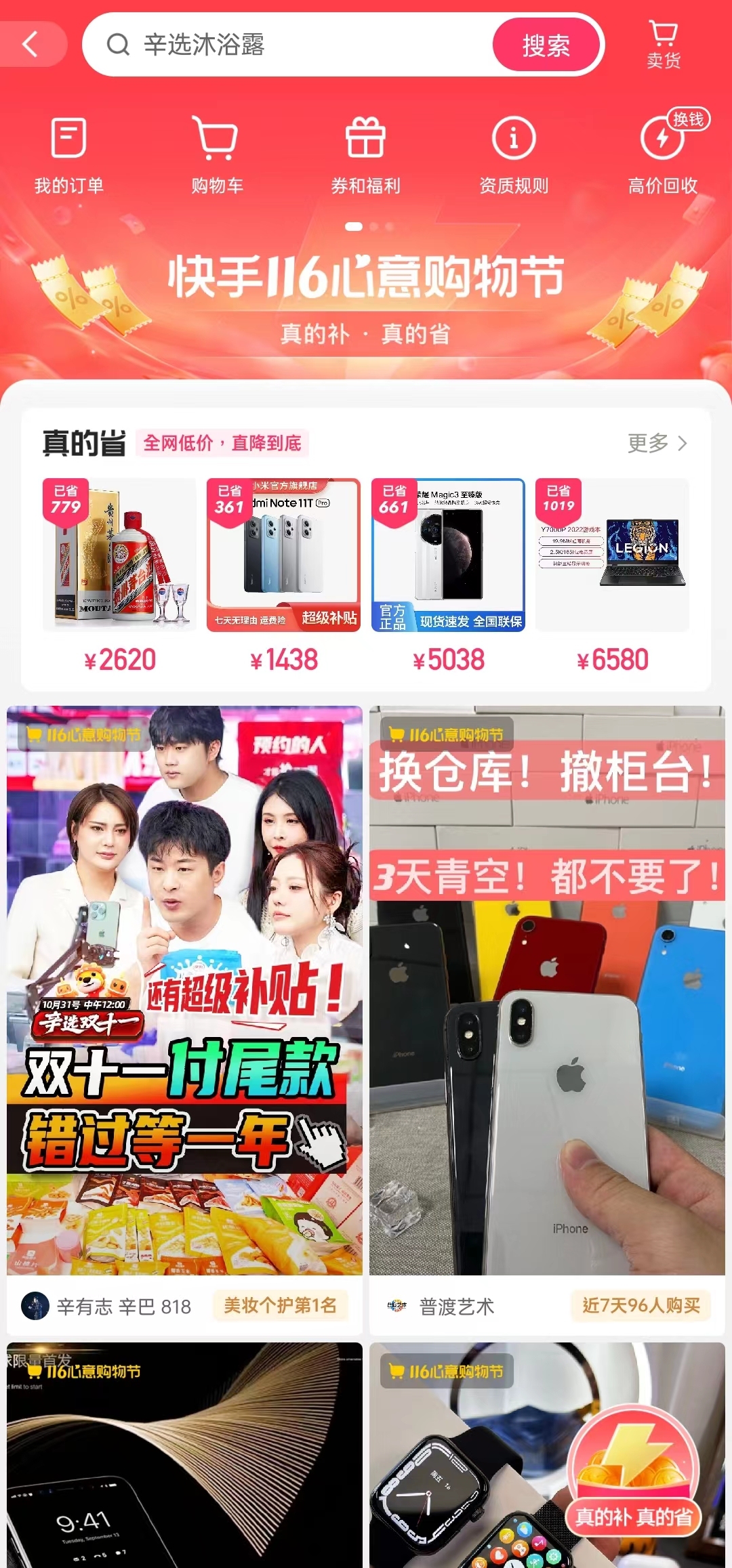732x1568 pixels.
Task: Tap the 搜索 button
Action: tap(546, 45)
